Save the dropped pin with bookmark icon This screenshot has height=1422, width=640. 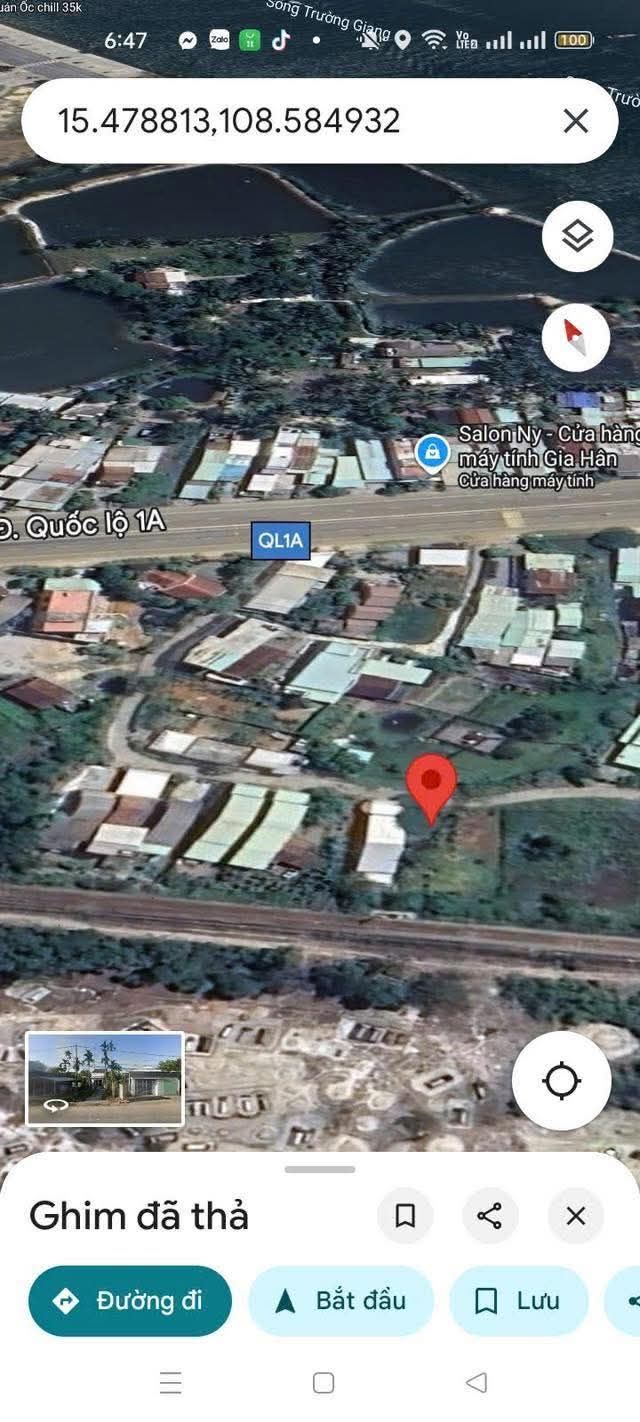pos(405,1216)
